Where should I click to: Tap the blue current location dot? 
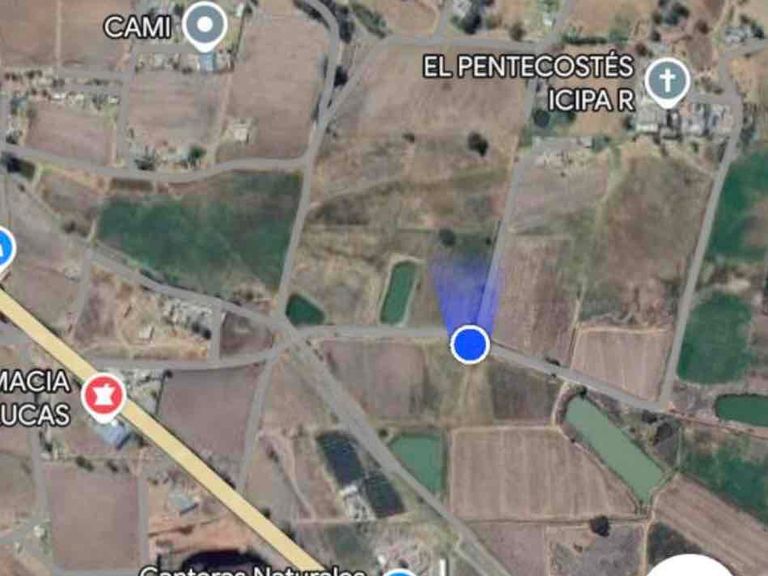470,344
